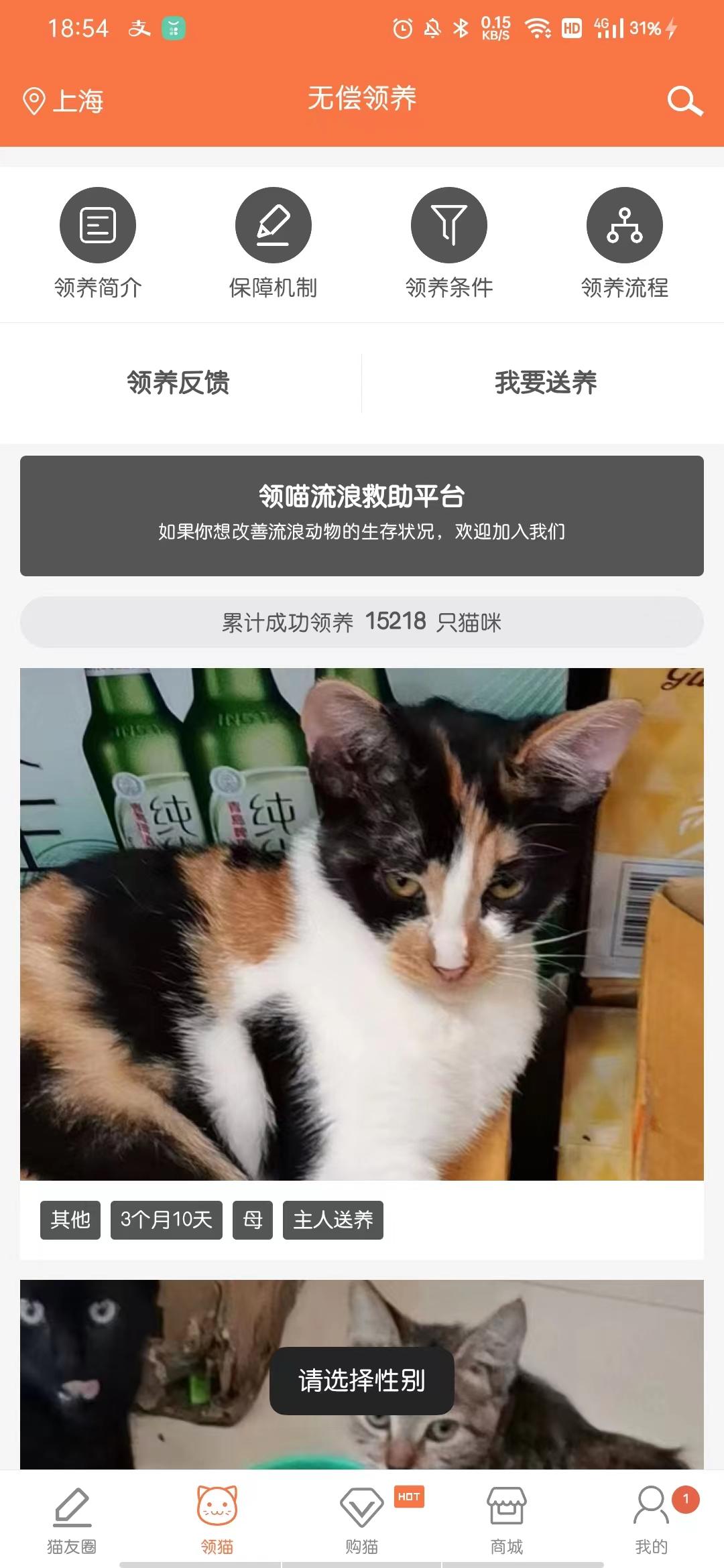View 领养条件 adoption conditions
This screenshot has height=1568, width=724.
(x=449, y=243)
